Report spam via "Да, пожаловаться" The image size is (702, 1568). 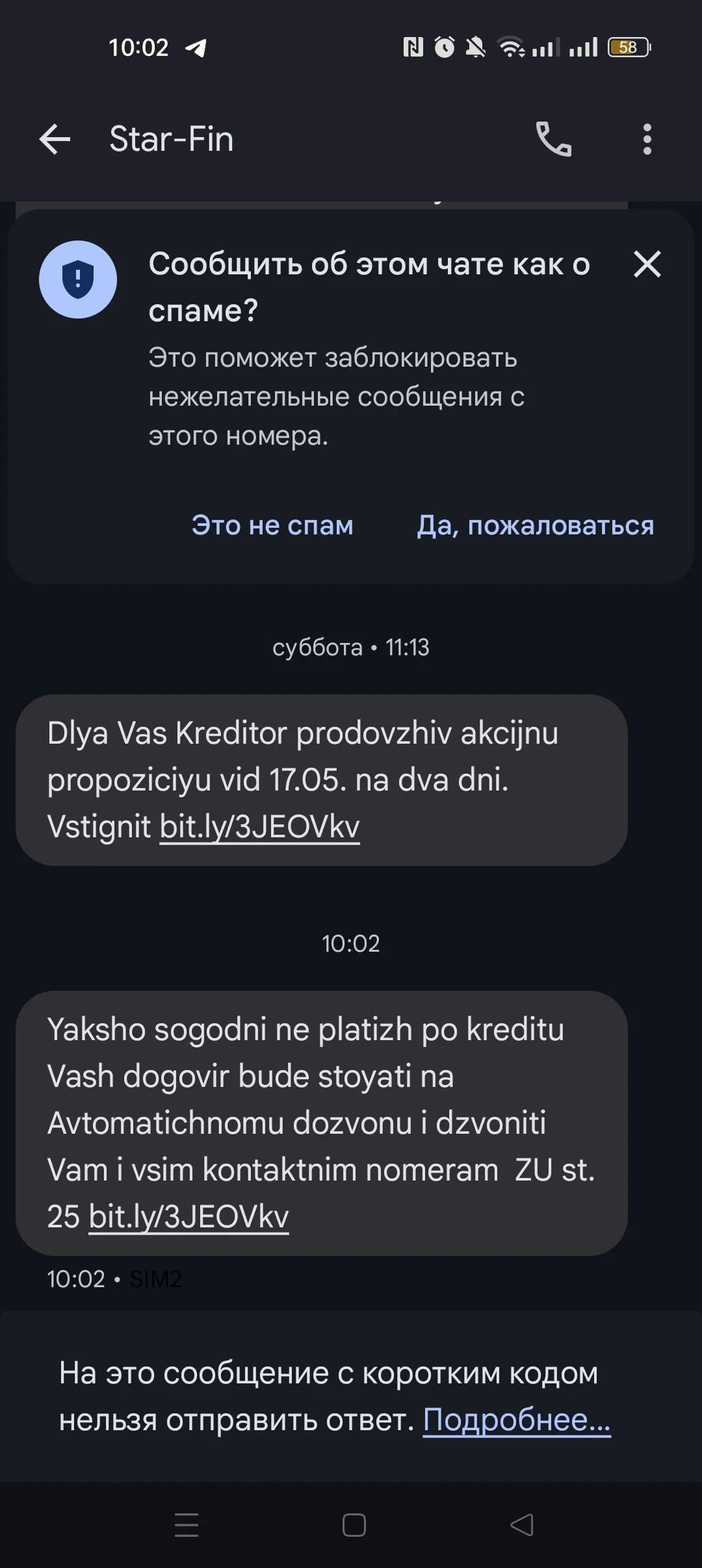click(535, 525)
